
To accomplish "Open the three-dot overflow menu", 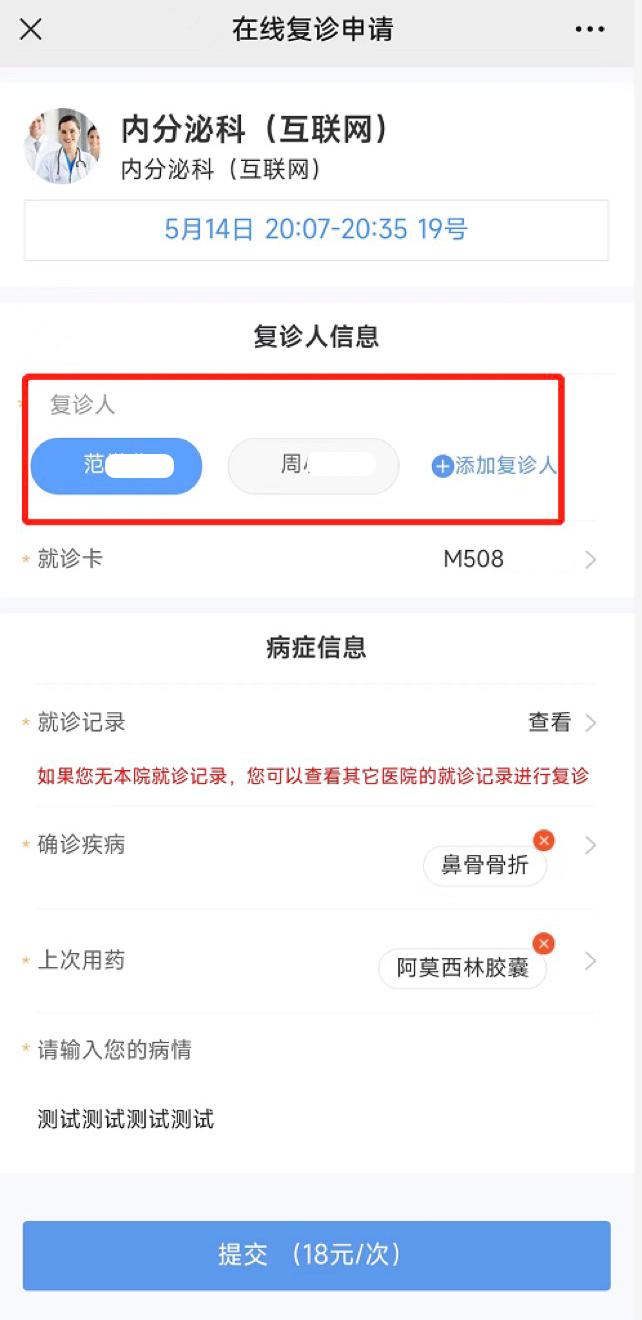I will coord(590,30).
